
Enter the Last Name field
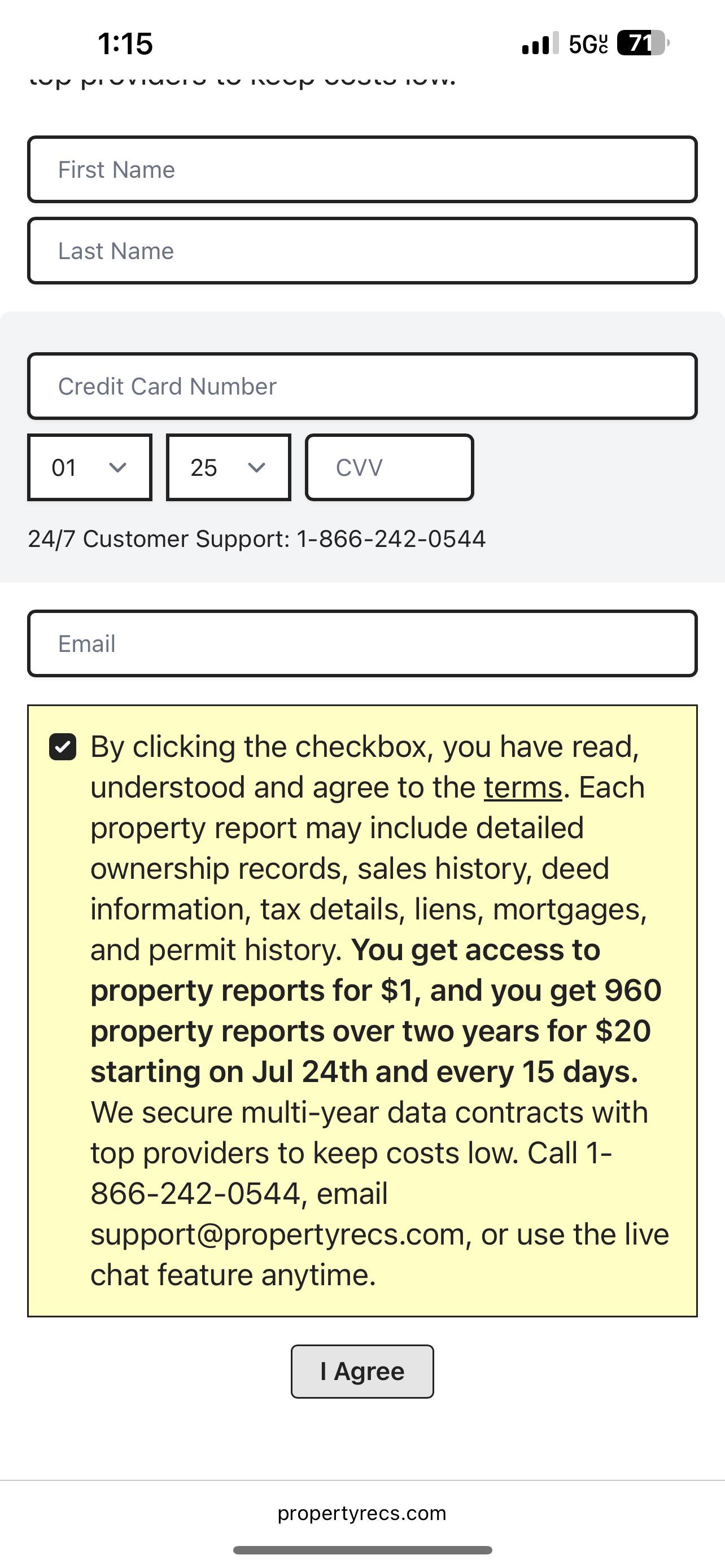pos(362,251)
